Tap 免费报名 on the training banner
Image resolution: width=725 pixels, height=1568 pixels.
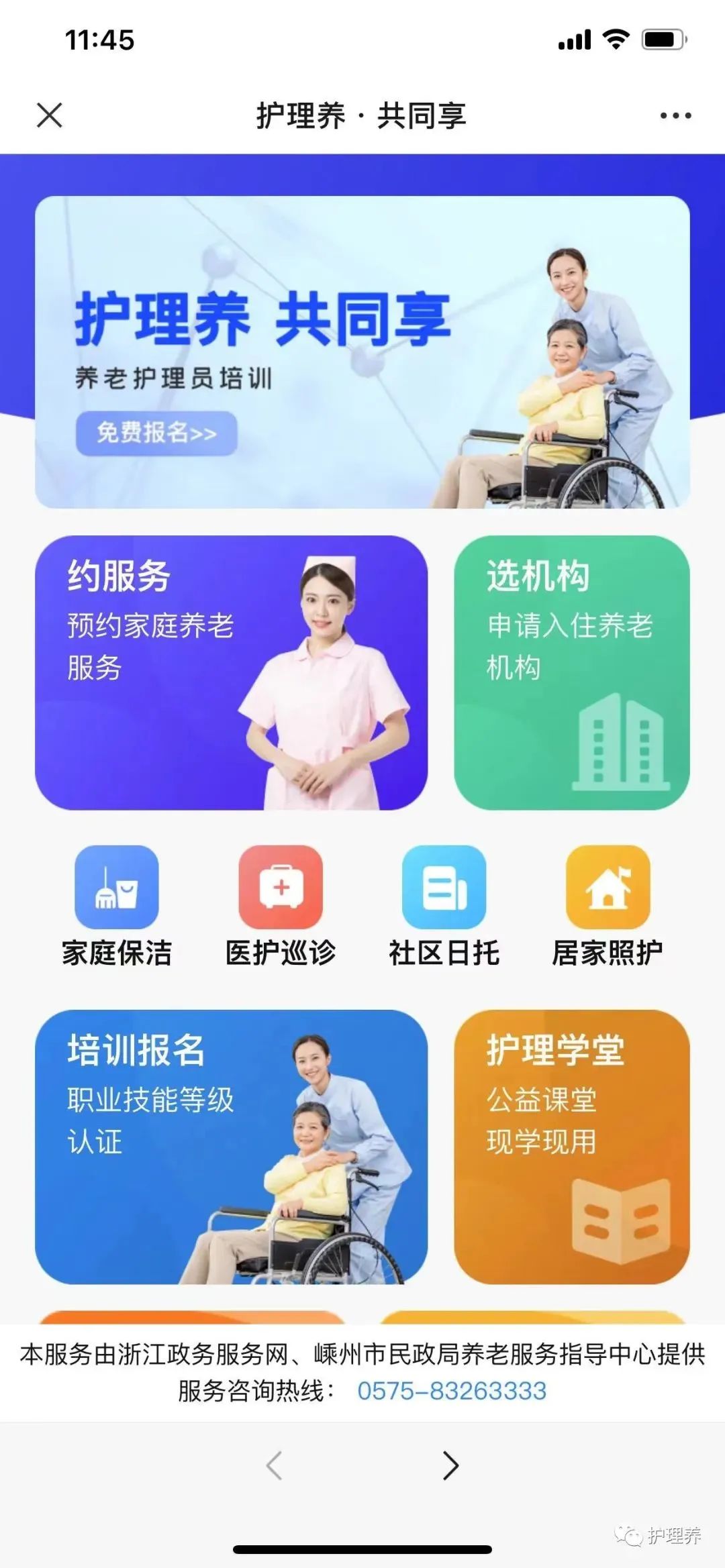[x=156, y=433]
